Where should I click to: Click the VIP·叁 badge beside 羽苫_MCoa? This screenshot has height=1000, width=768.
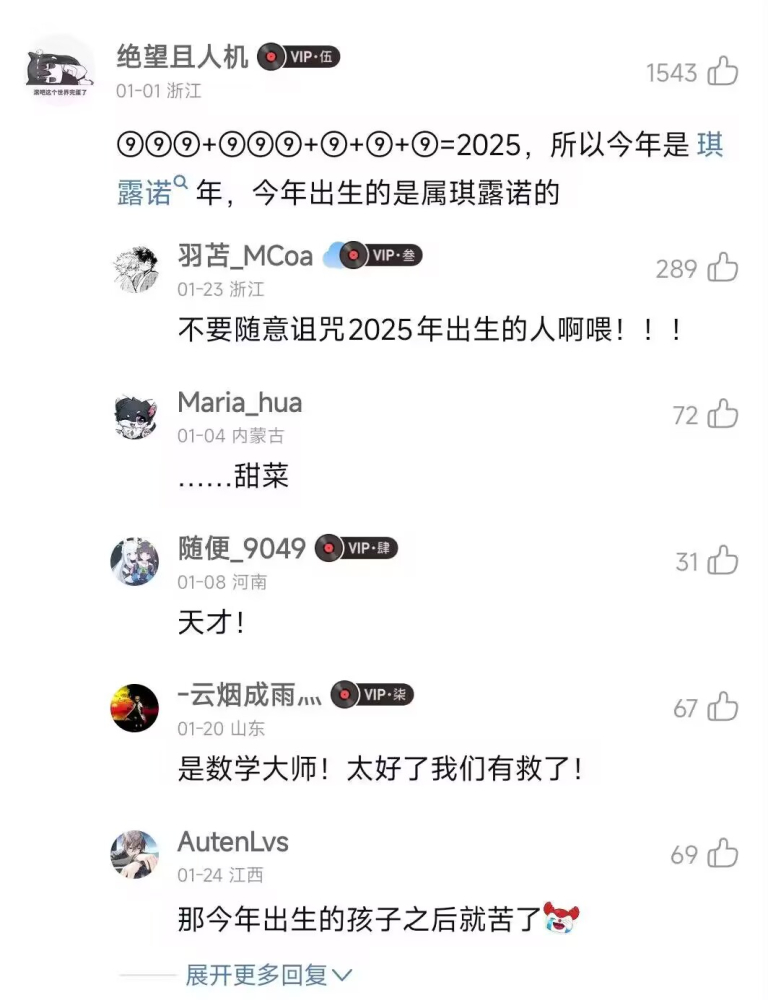(x=385, y=256)
